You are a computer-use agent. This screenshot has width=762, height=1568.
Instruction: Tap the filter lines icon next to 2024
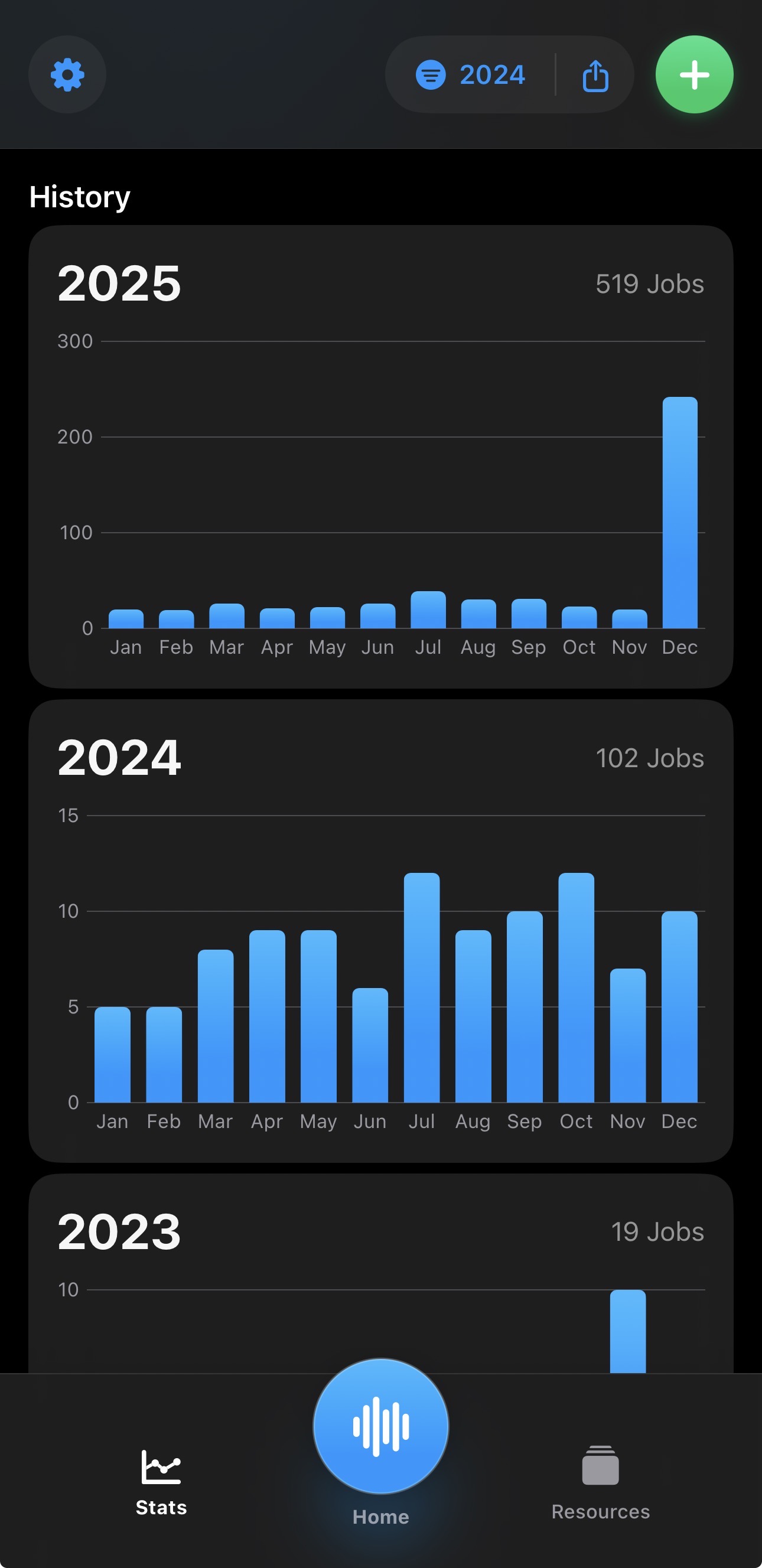(433, 74)
